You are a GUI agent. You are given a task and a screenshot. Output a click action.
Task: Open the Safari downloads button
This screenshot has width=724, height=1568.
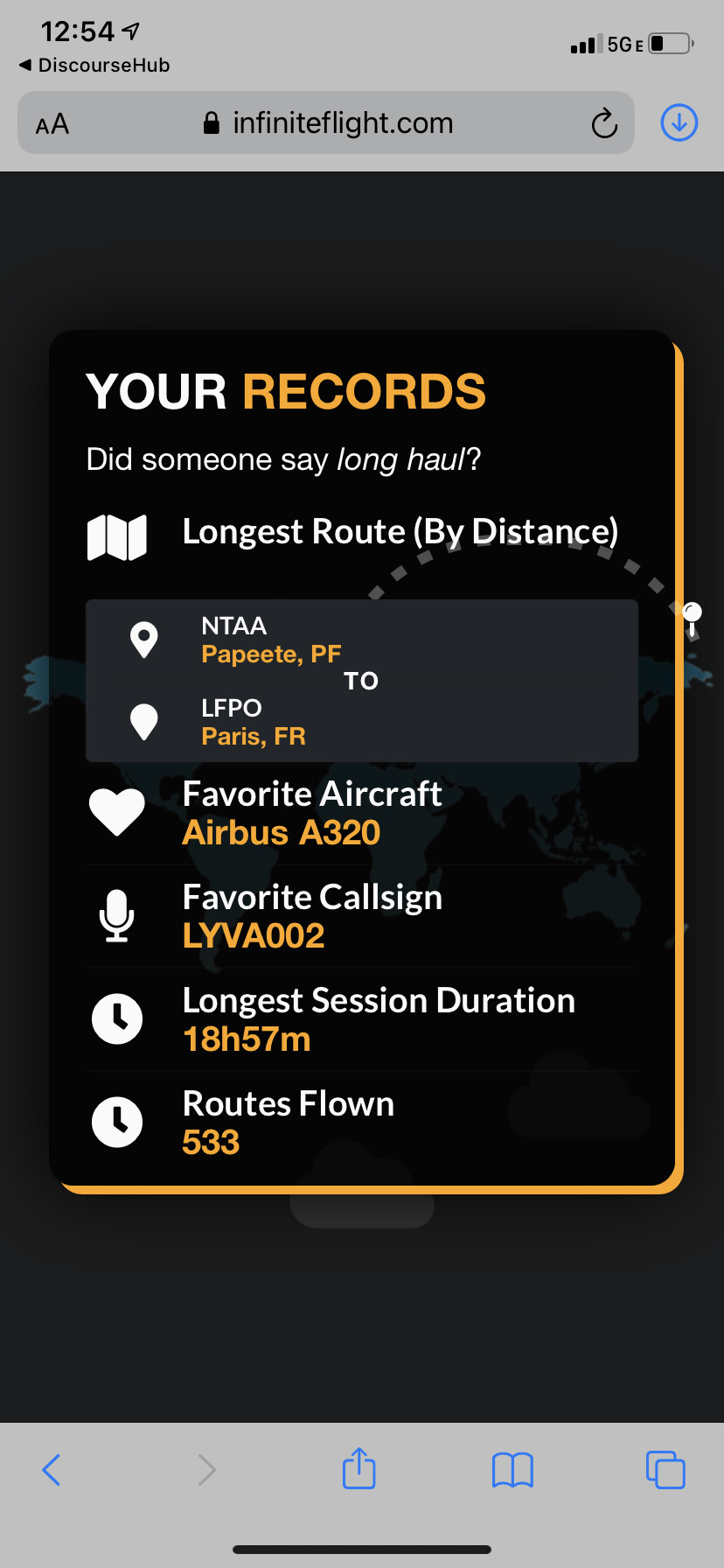[679, 122]
